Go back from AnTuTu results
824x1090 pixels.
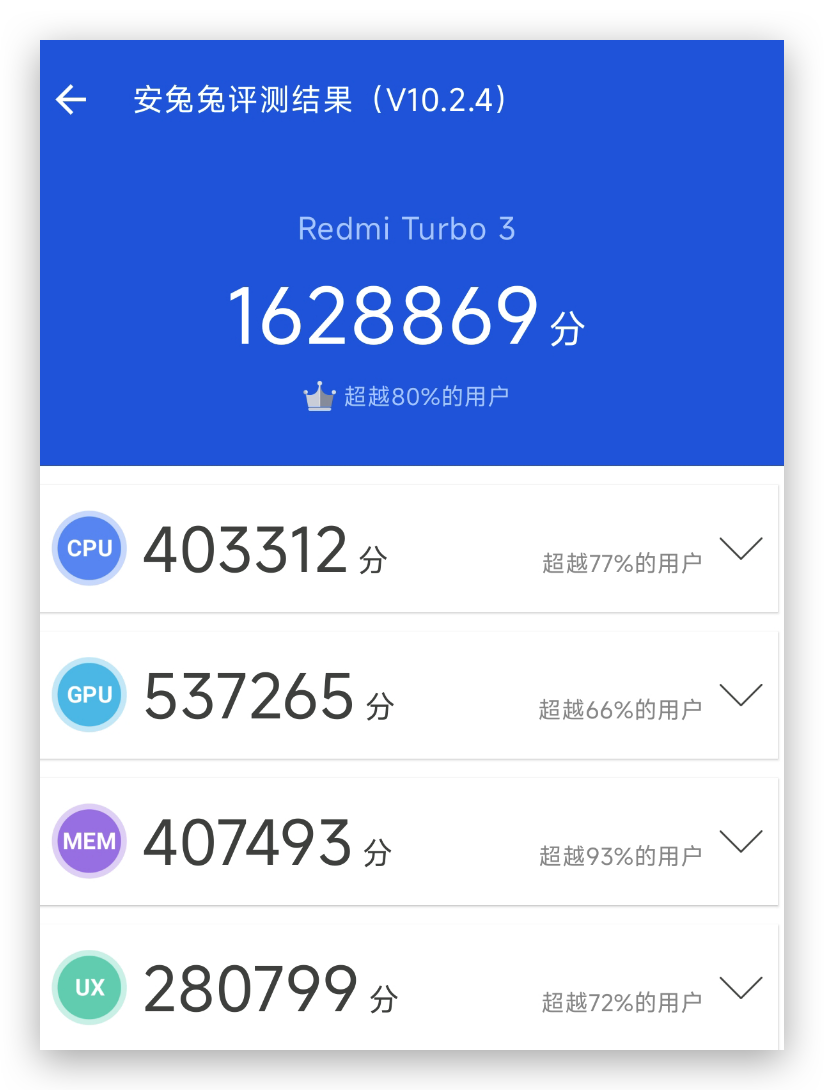71,100
